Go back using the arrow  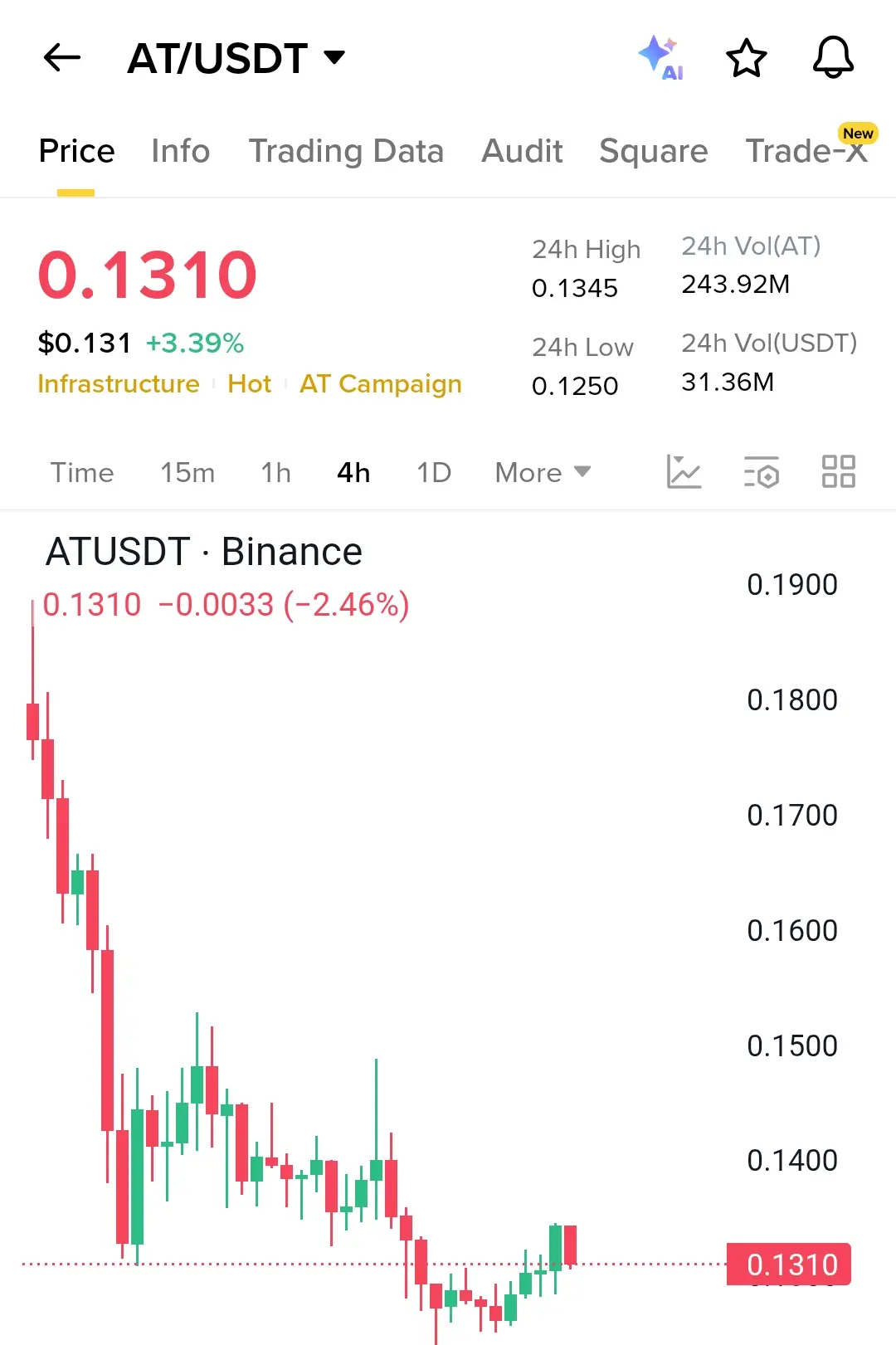pyautogui.click(x=62, y=58)
